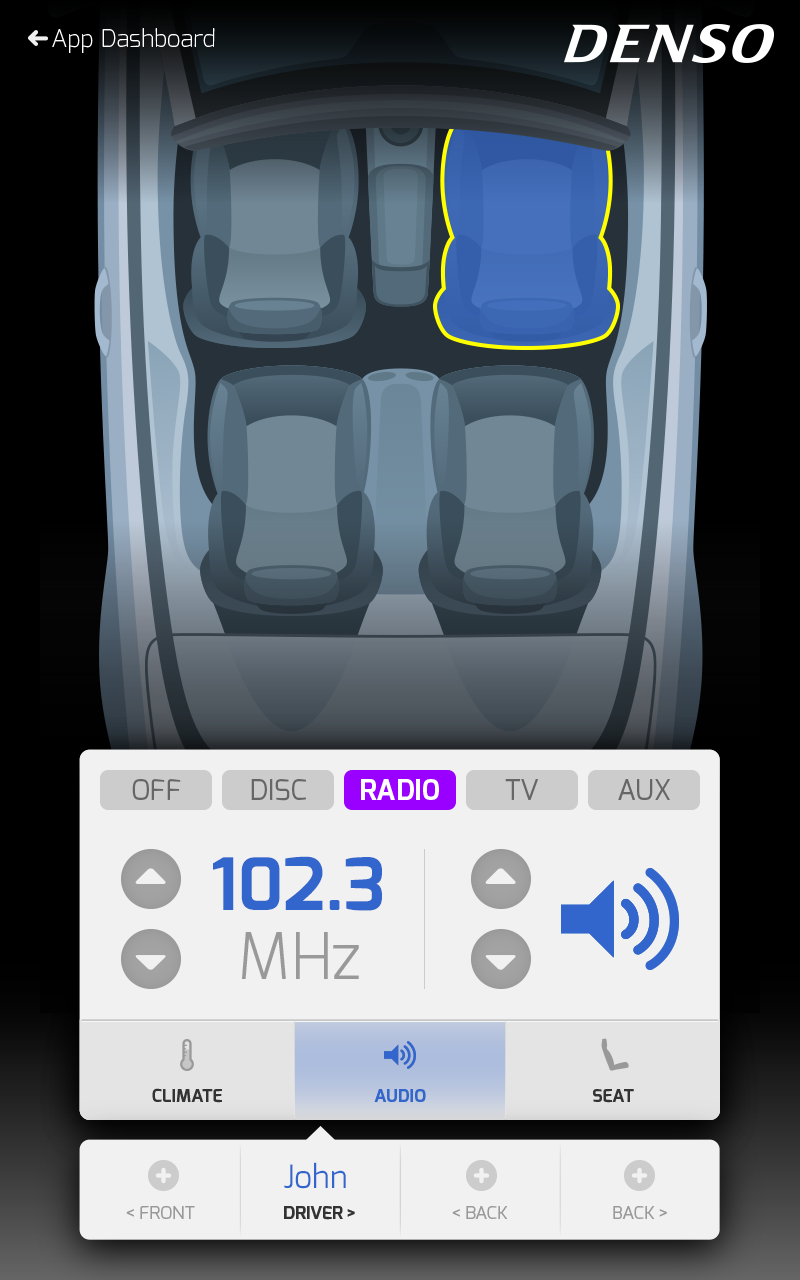Image resolution: width=800 pixels, height=1280 pixels.
Task: Add passenger to left BACK seat
Action: pos(480,1190)
